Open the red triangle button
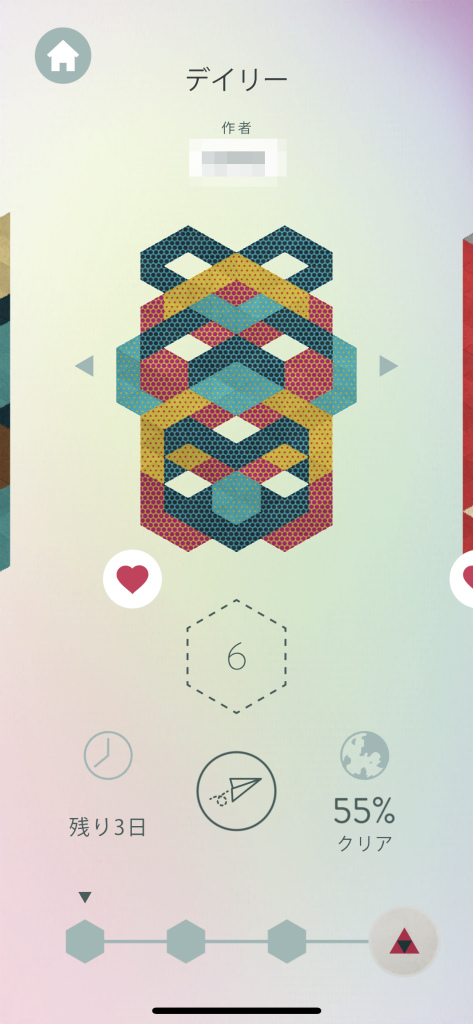Viewport: 473px width, 1024px height. 403,942
